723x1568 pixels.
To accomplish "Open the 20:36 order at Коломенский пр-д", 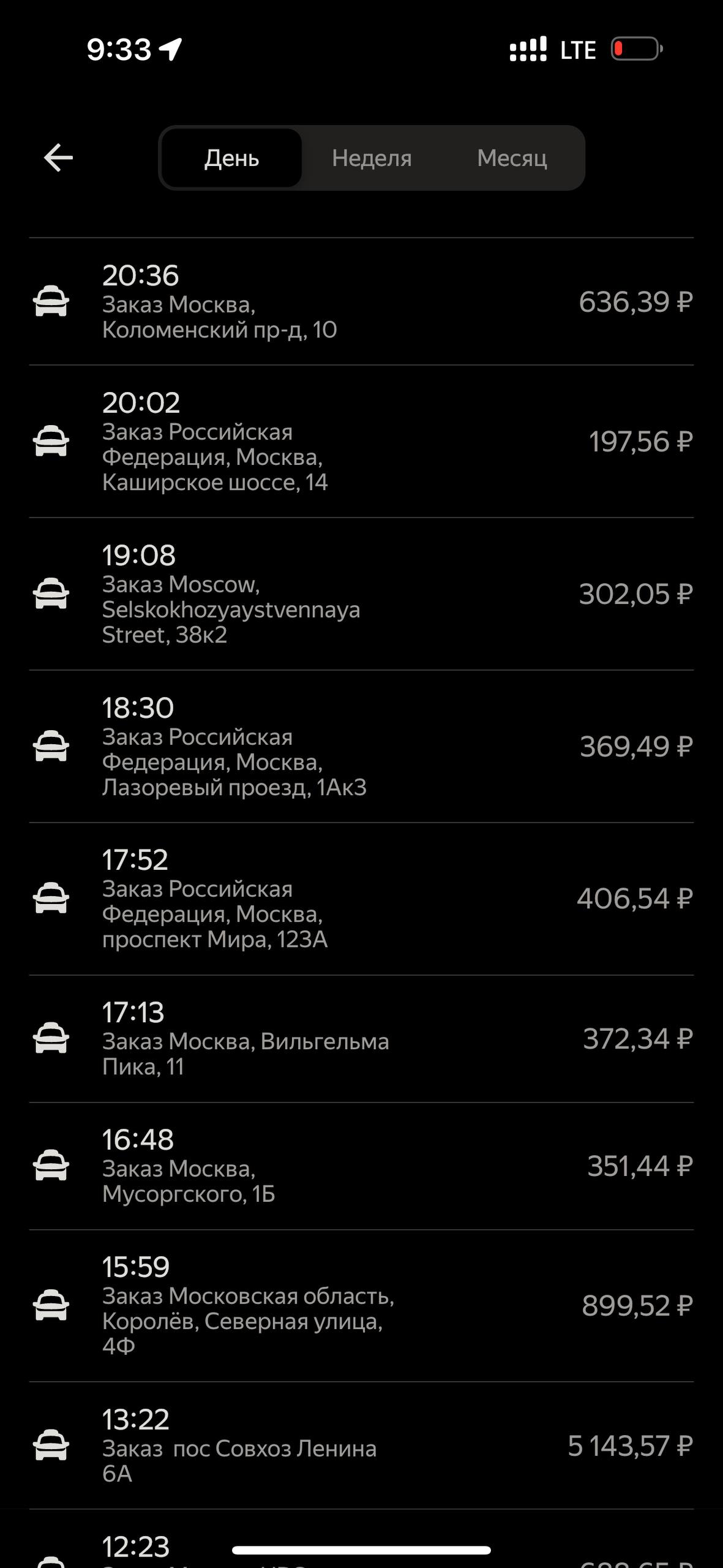I will point(361,302).
